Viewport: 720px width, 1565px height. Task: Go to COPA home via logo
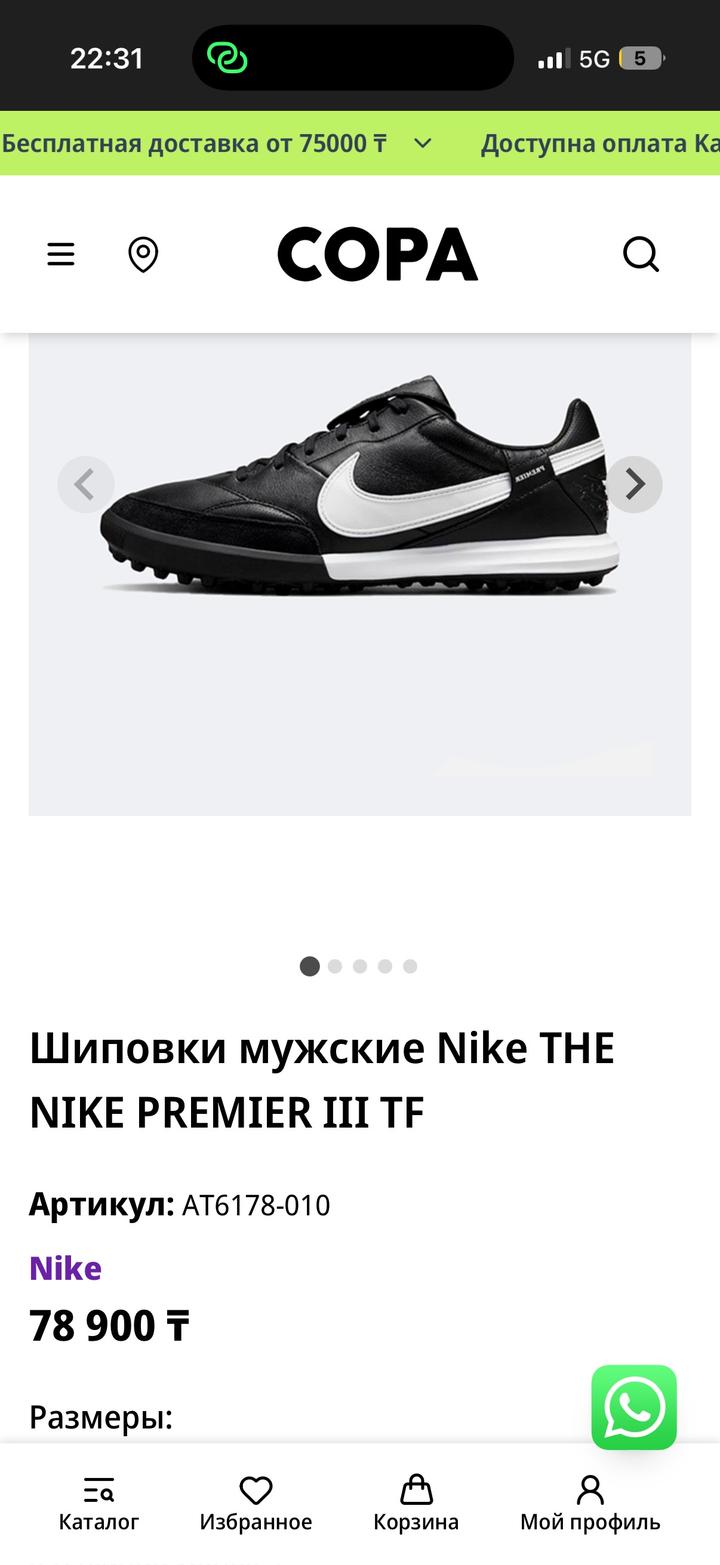377,254
